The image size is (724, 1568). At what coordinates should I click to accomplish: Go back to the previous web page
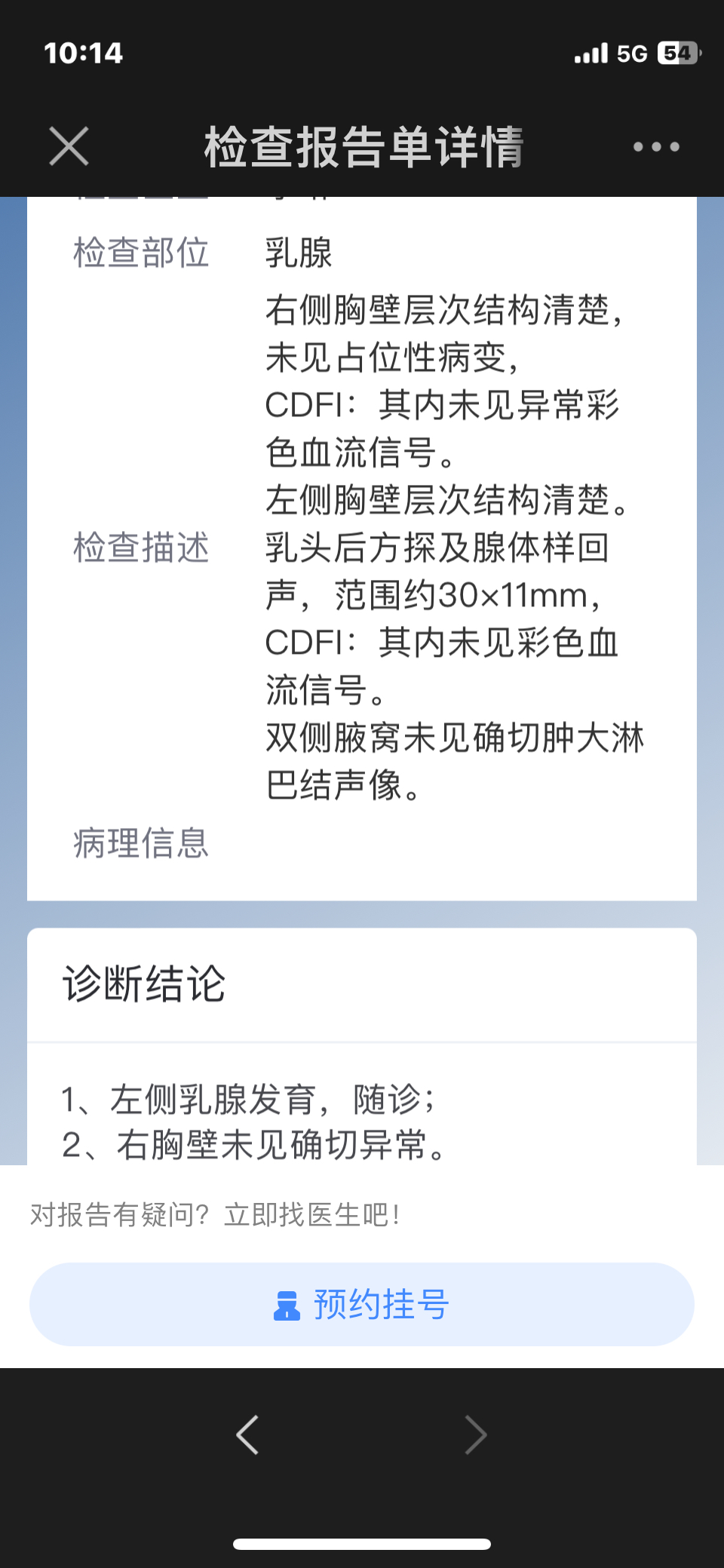(x=248, y=1435)
